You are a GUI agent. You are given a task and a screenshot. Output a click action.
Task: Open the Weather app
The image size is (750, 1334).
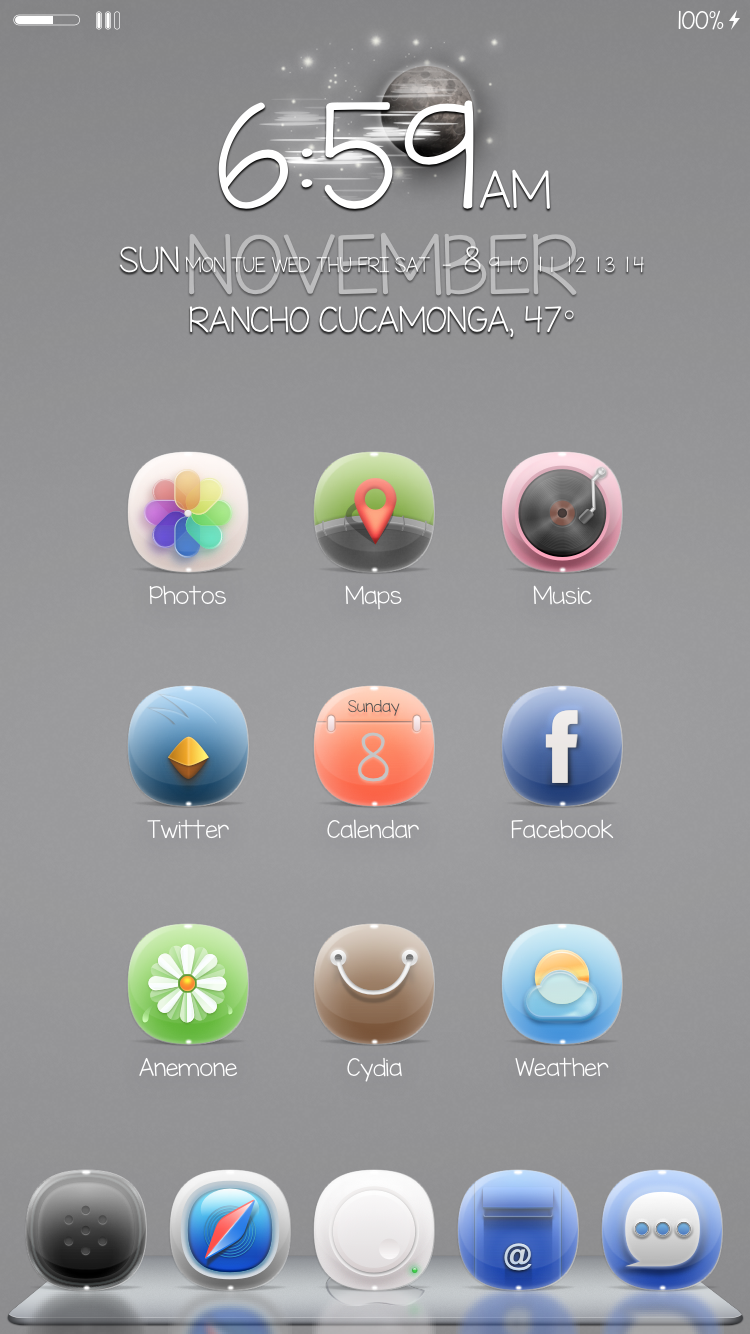[x=562, y=984]
